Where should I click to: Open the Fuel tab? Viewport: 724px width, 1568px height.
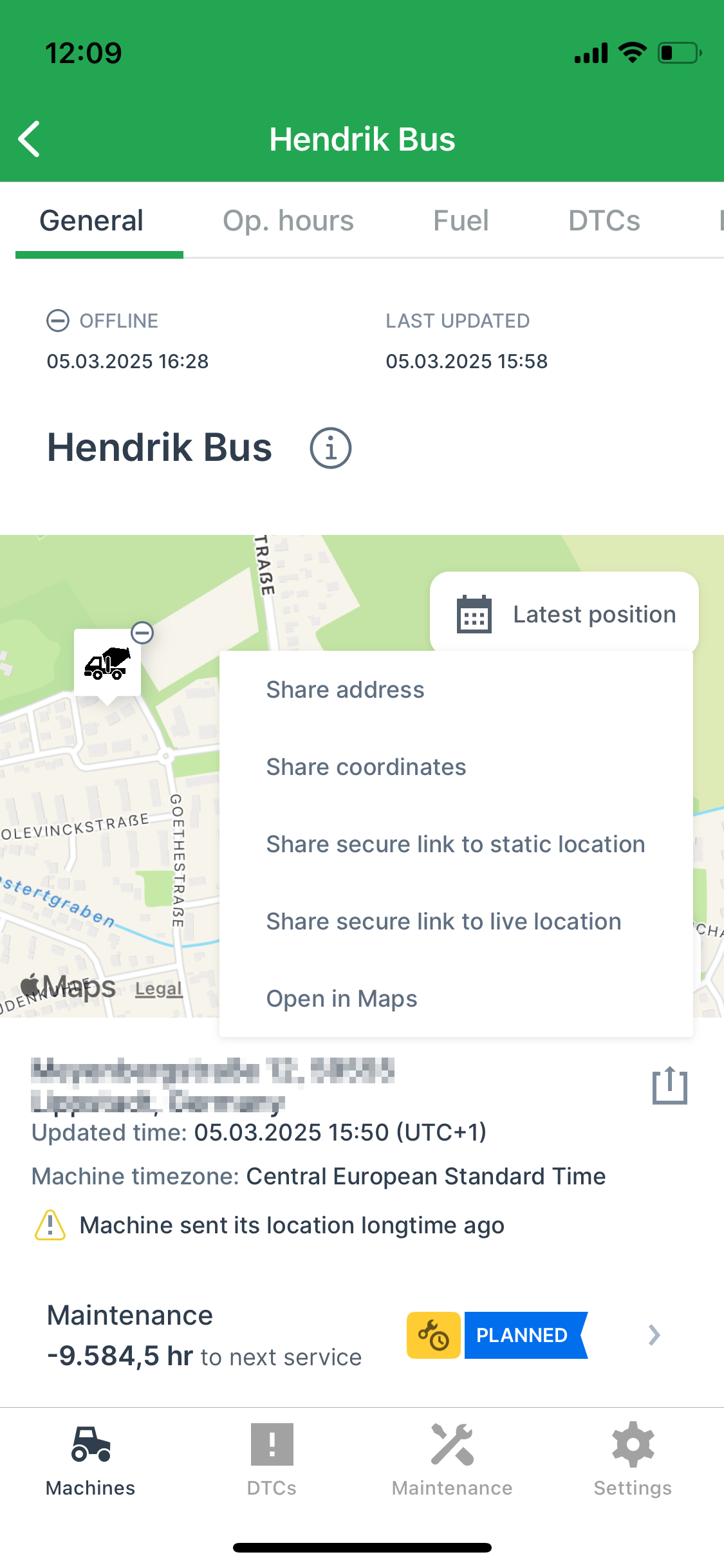tap(461, 220)
